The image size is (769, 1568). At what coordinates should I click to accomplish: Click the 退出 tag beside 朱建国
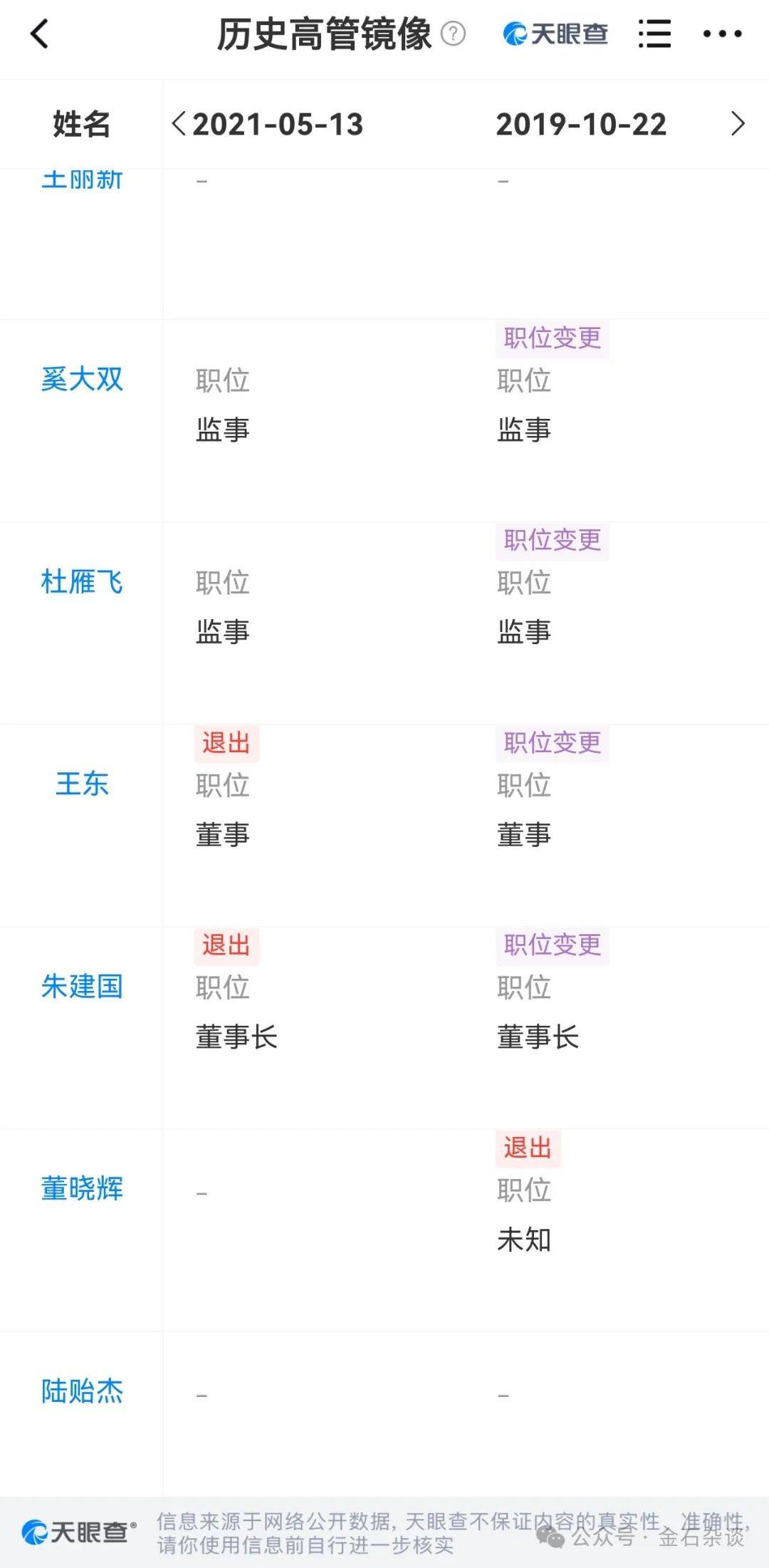coord(226,947)
